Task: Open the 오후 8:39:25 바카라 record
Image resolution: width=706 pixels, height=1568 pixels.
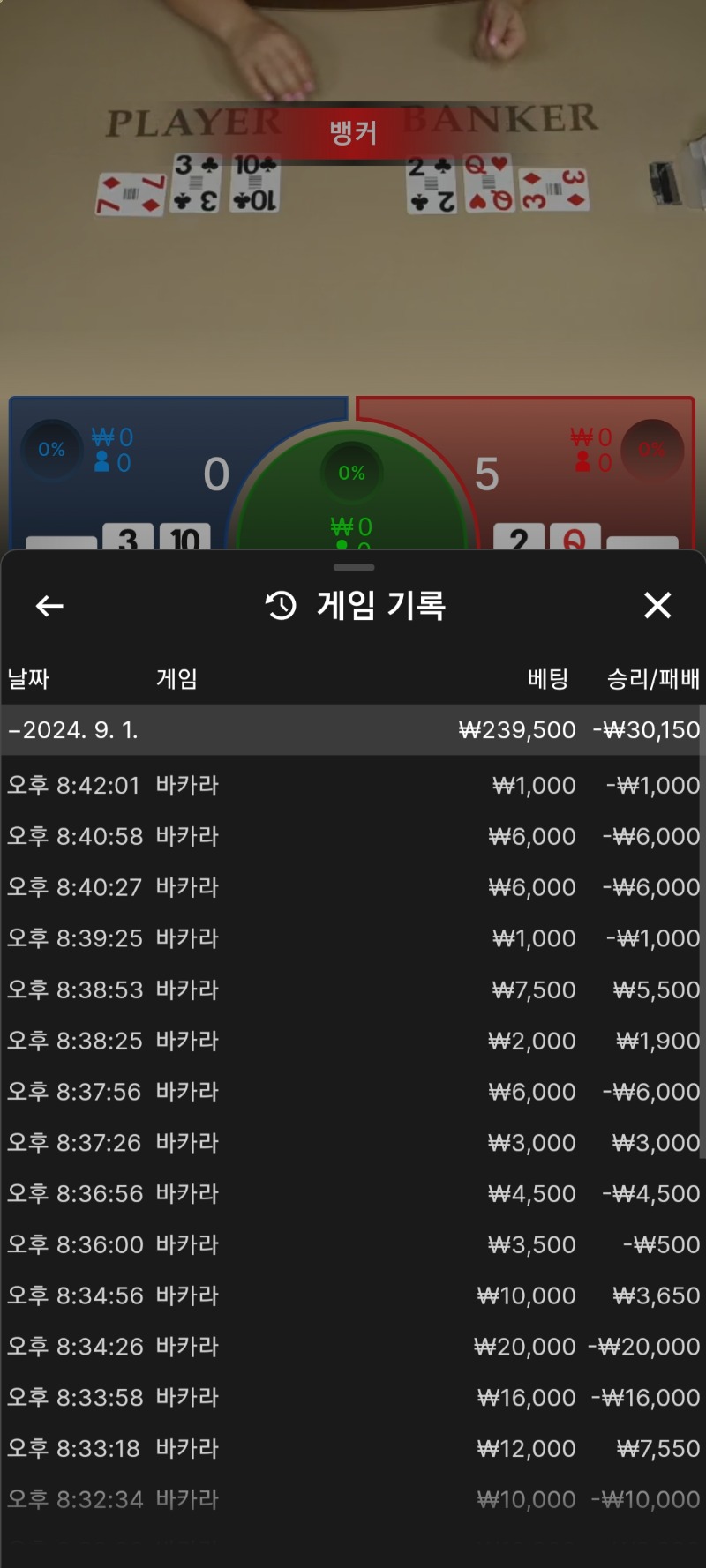Action: point(353,938)
